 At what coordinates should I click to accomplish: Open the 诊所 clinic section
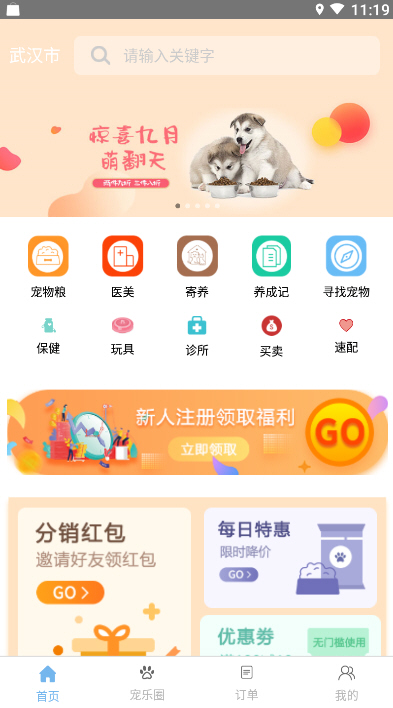(x=197, y=337)
